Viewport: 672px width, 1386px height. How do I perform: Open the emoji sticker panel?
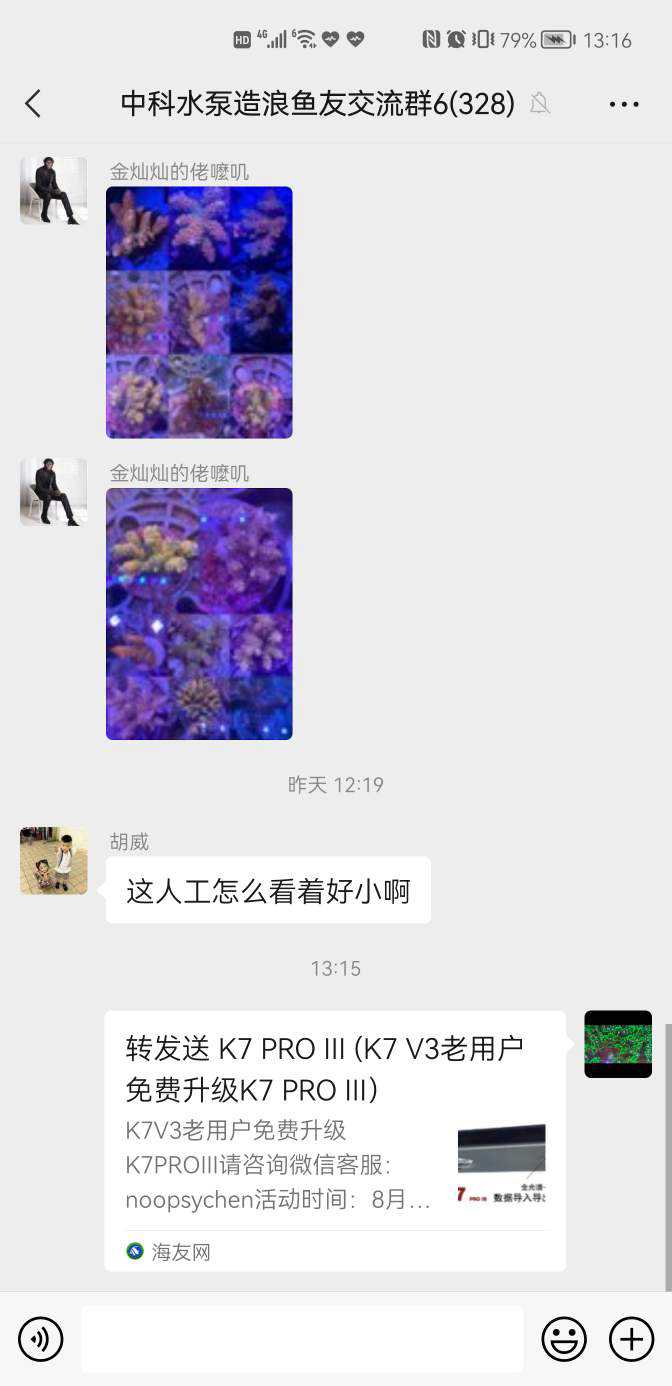(x=564, y=1339)
